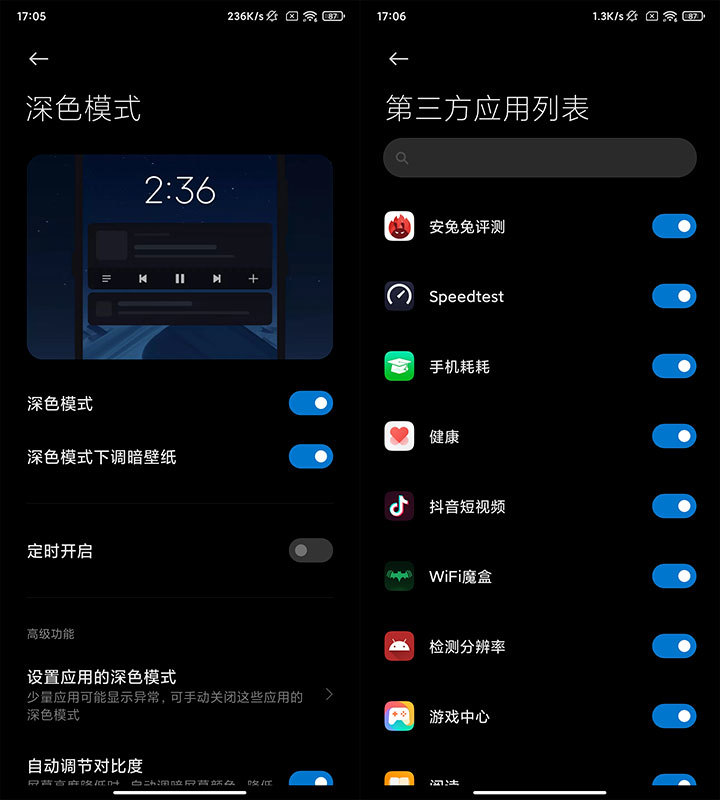Screen dimensions: 720x800
Task: Enable the 定时开启 switch
Action: tap(310, 550)
